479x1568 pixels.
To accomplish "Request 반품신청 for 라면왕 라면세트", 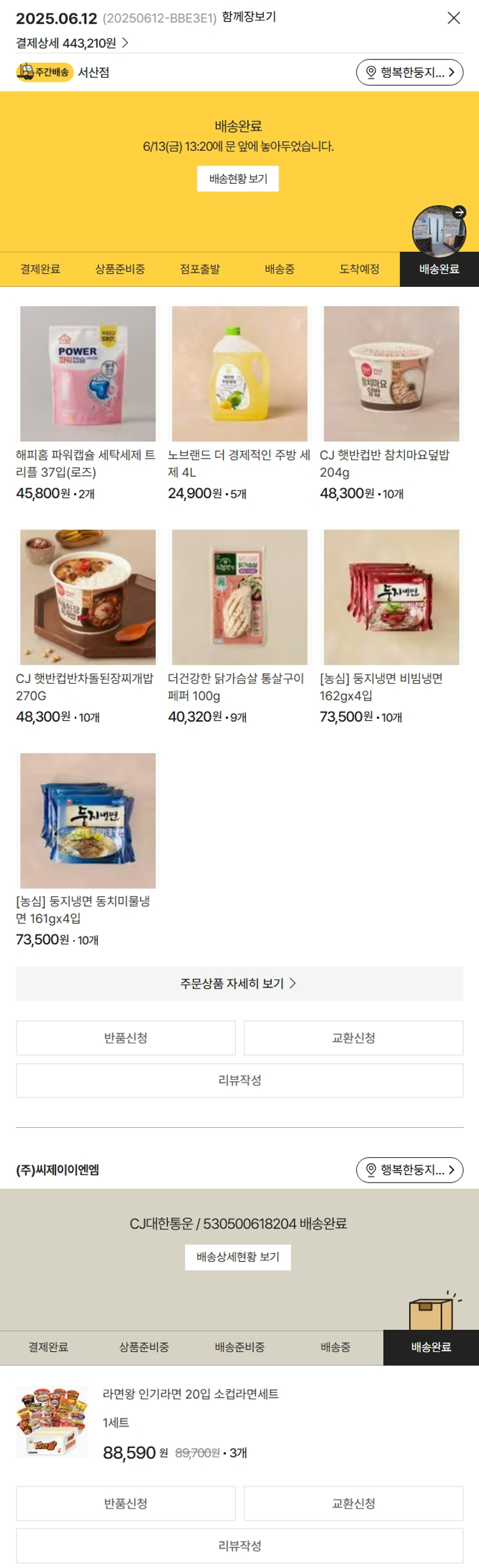I will click(x=126, y=1503).
